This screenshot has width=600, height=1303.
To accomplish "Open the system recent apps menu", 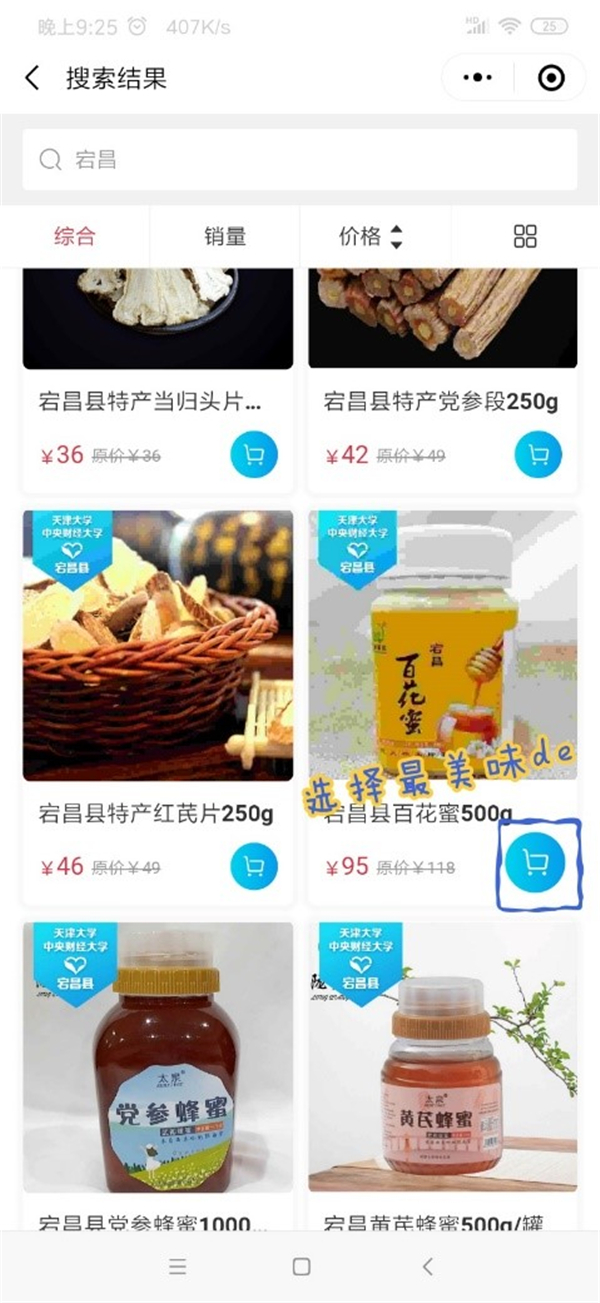I will point(178,1267).
